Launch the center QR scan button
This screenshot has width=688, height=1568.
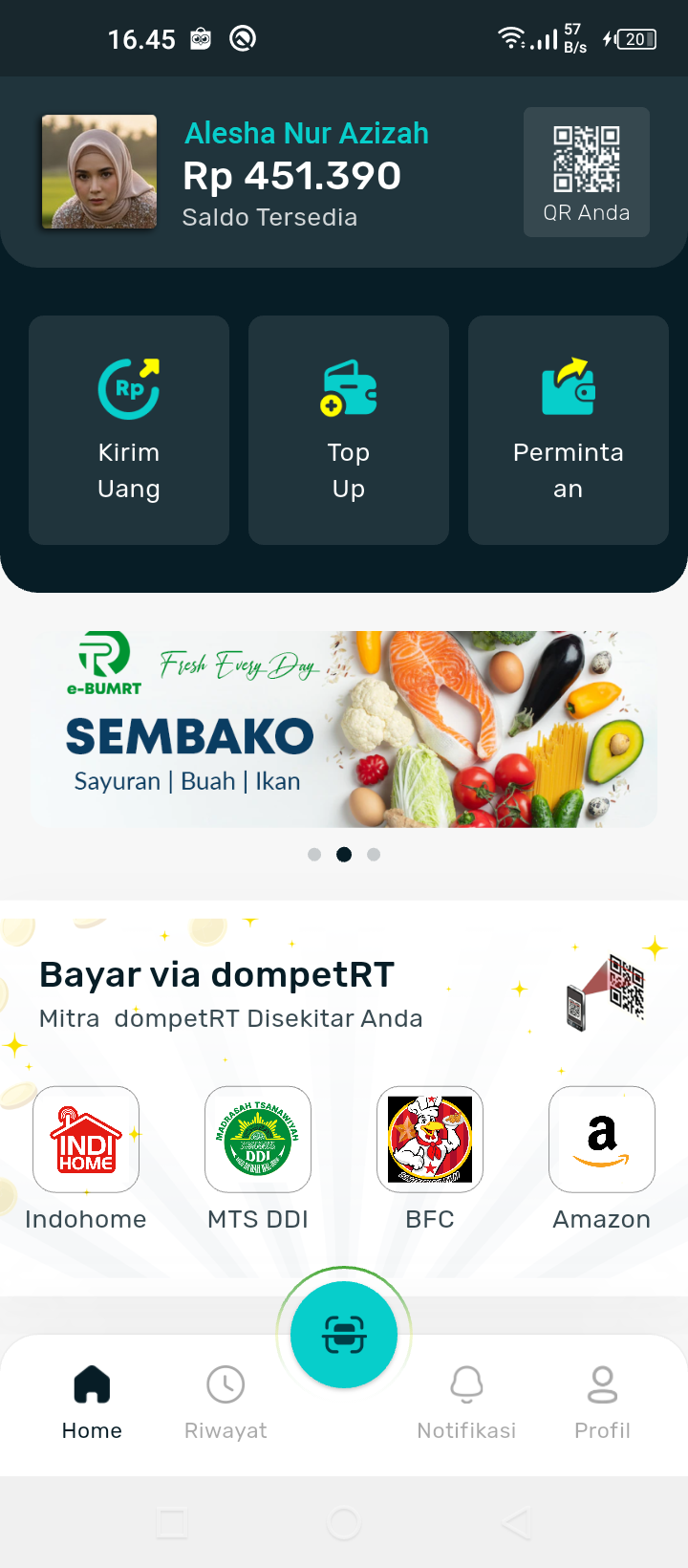(344, 1335)
